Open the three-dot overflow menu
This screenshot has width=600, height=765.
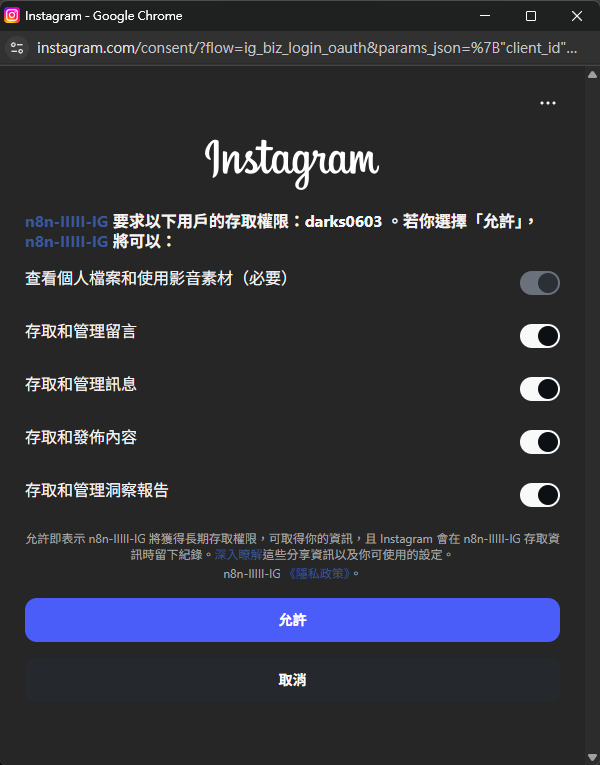click(x=547, y=103)
